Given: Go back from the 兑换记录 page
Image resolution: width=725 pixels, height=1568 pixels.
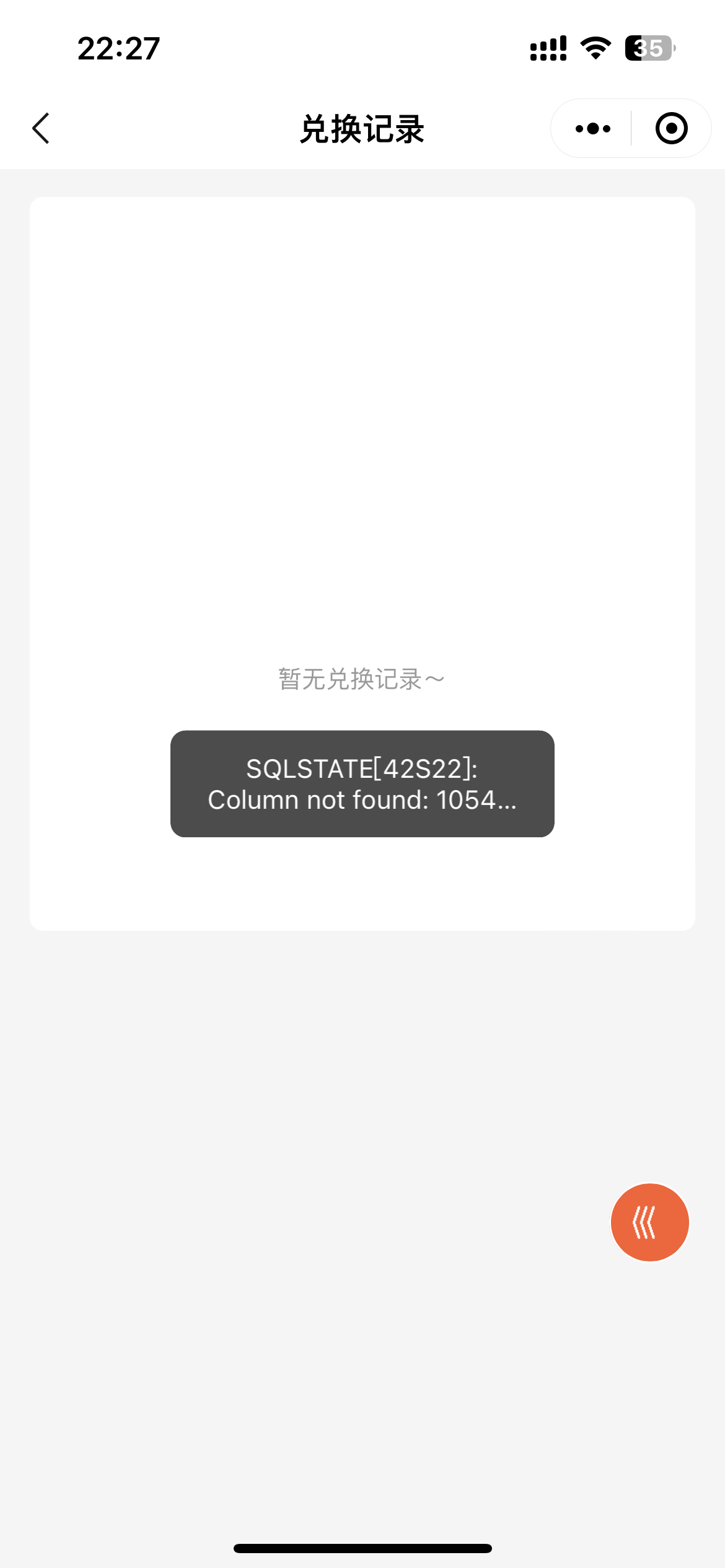Looking at the screenshot, I should (x=41, y=128).
